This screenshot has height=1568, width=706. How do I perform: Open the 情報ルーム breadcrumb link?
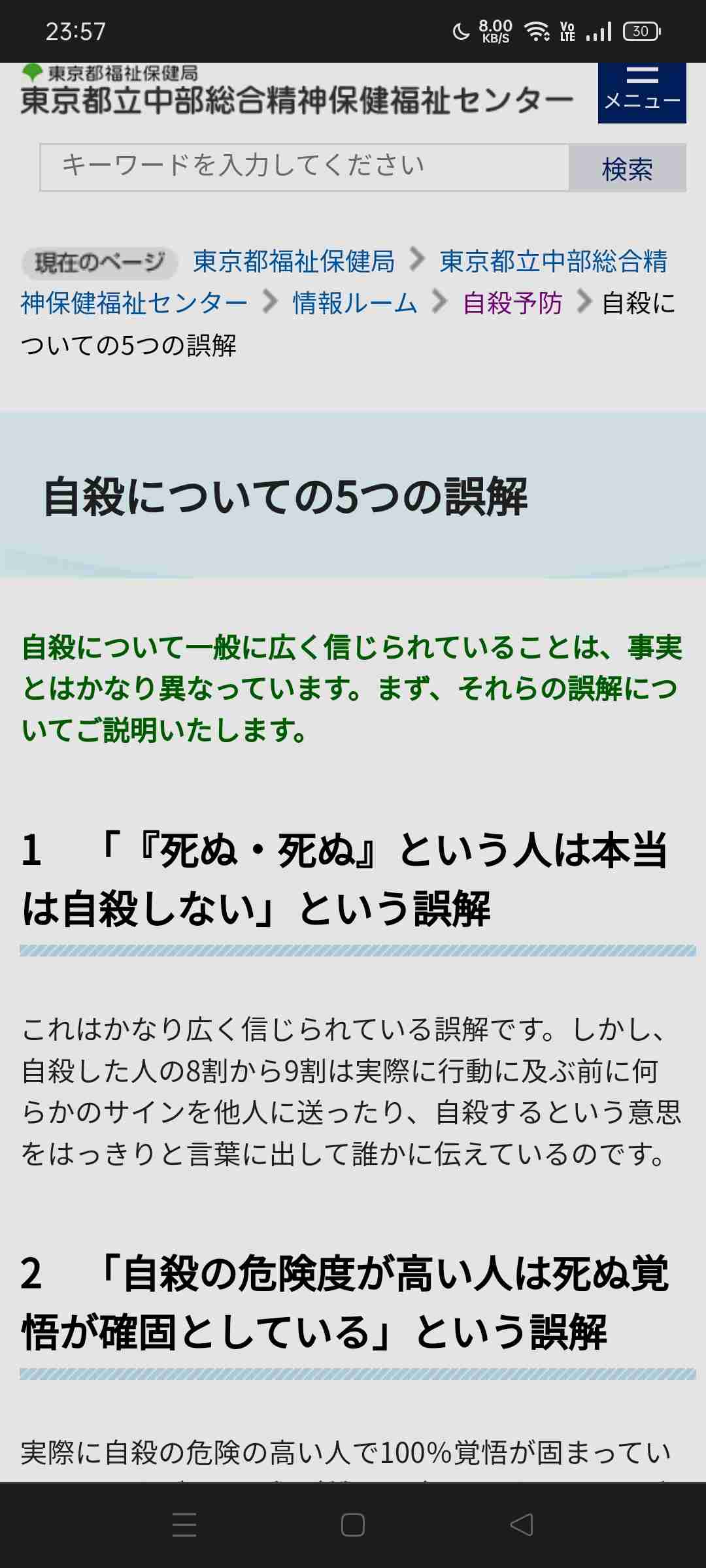354,303
